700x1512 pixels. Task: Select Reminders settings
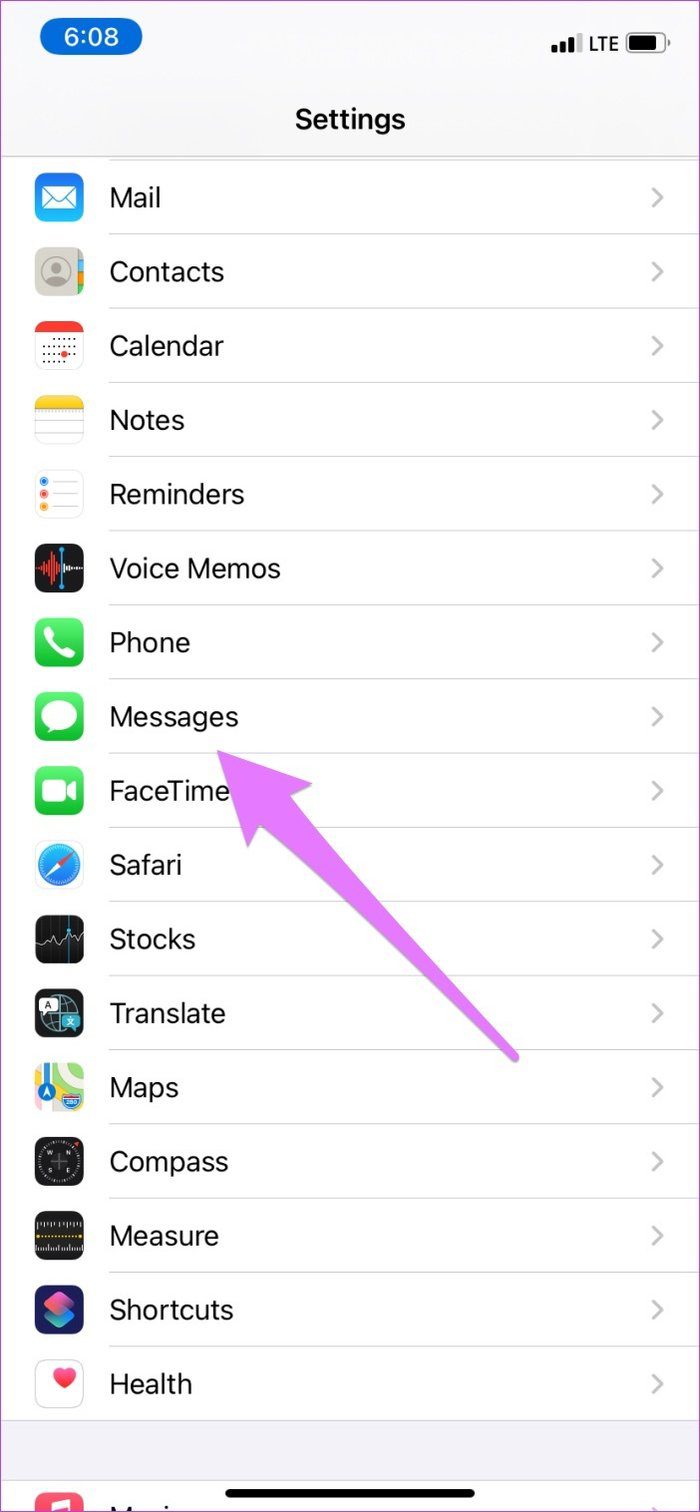tap(350, 494)
